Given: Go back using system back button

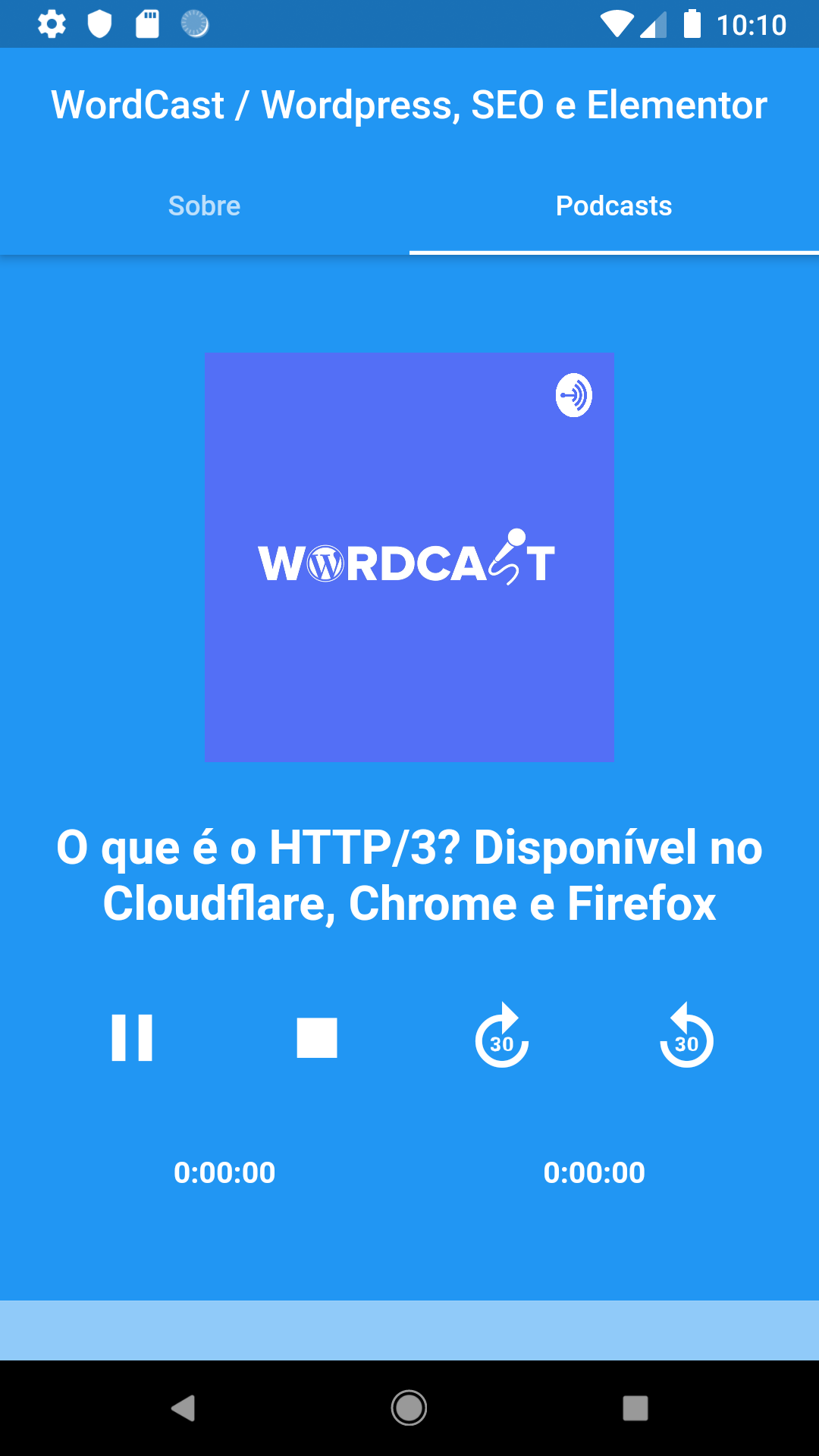Looking at the screenshot, I should [x=183, y=1408].
